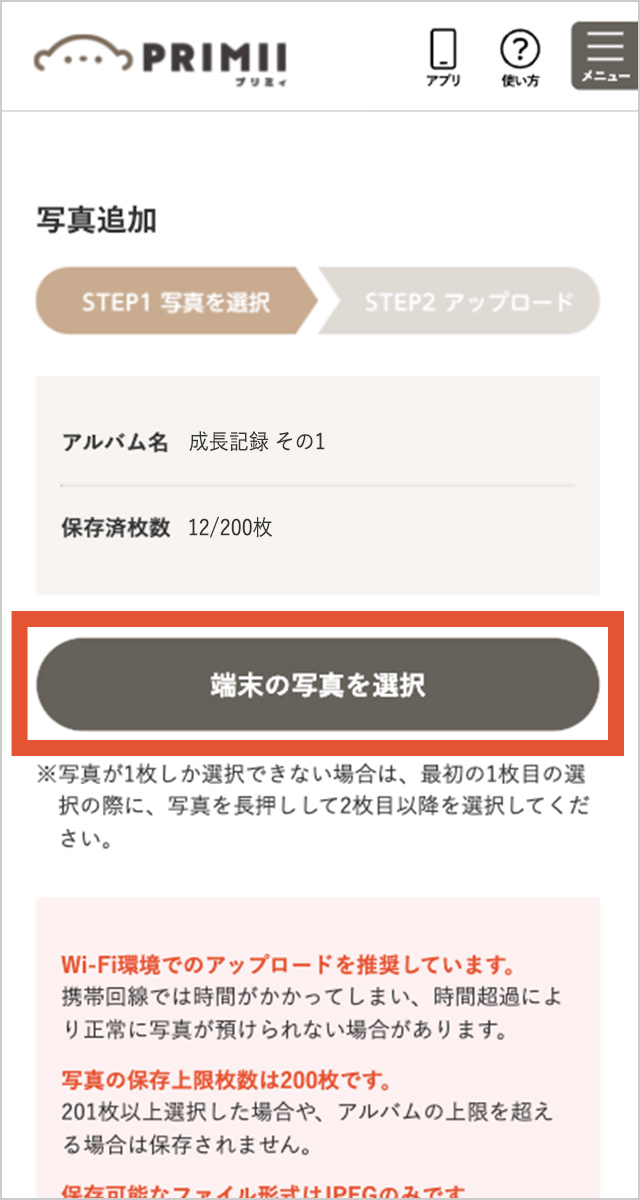Tap the アプリ phone icon
640x1200 pixels.
443,56
